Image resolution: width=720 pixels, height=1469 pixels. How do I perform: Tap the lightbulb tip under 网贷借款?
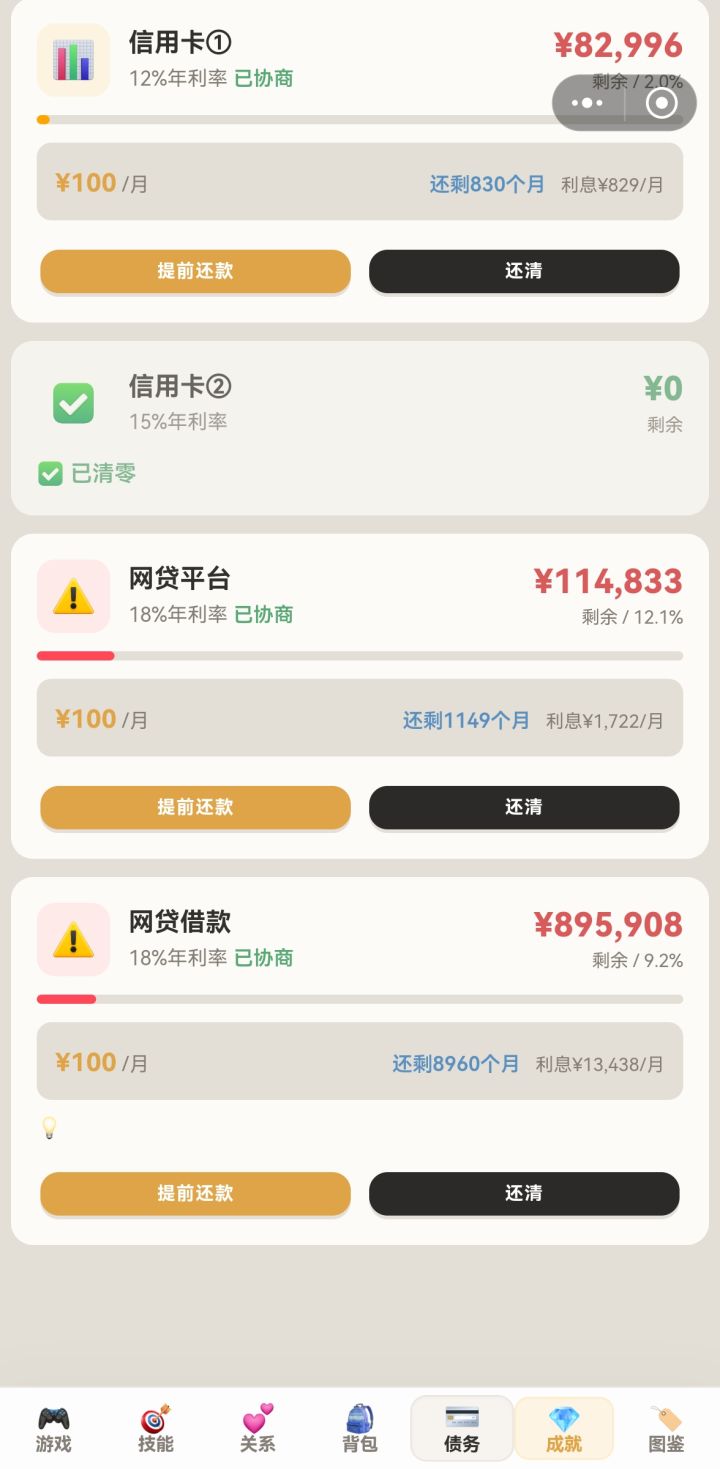pos(49,1127)
